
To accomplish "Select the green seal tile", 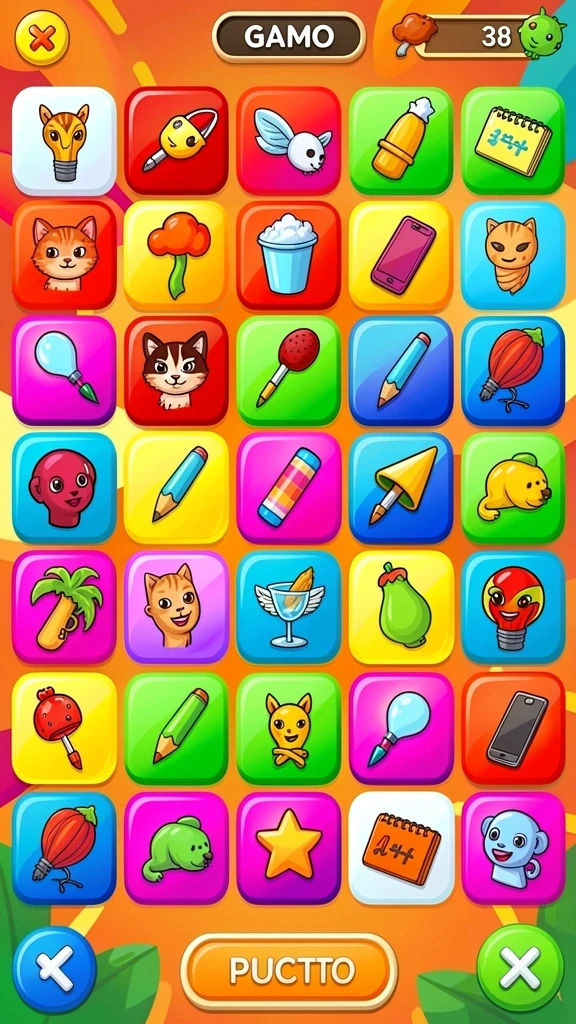I will [176, 848].
